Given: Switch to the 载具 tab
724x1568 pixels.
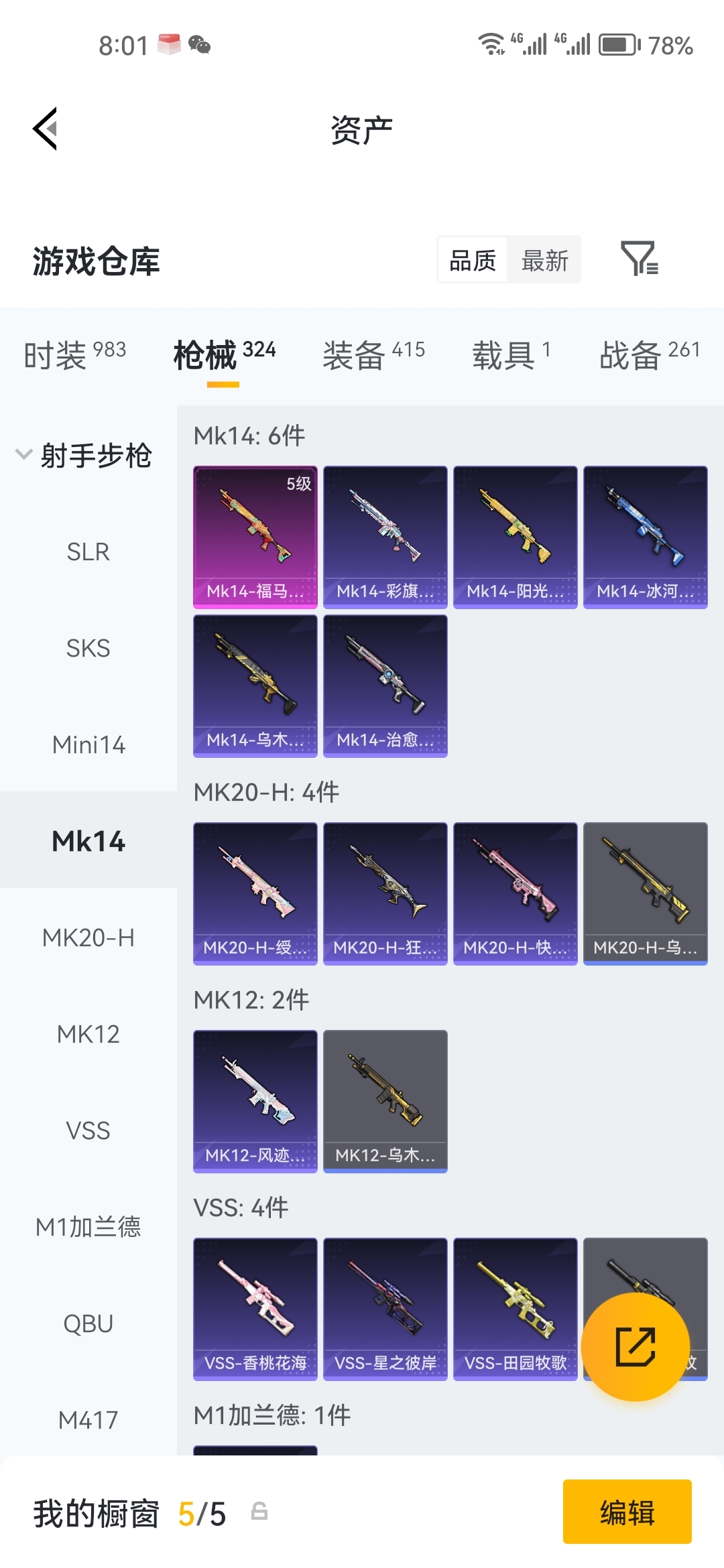Looking at the screenshot, I should (x=511, y=354).
